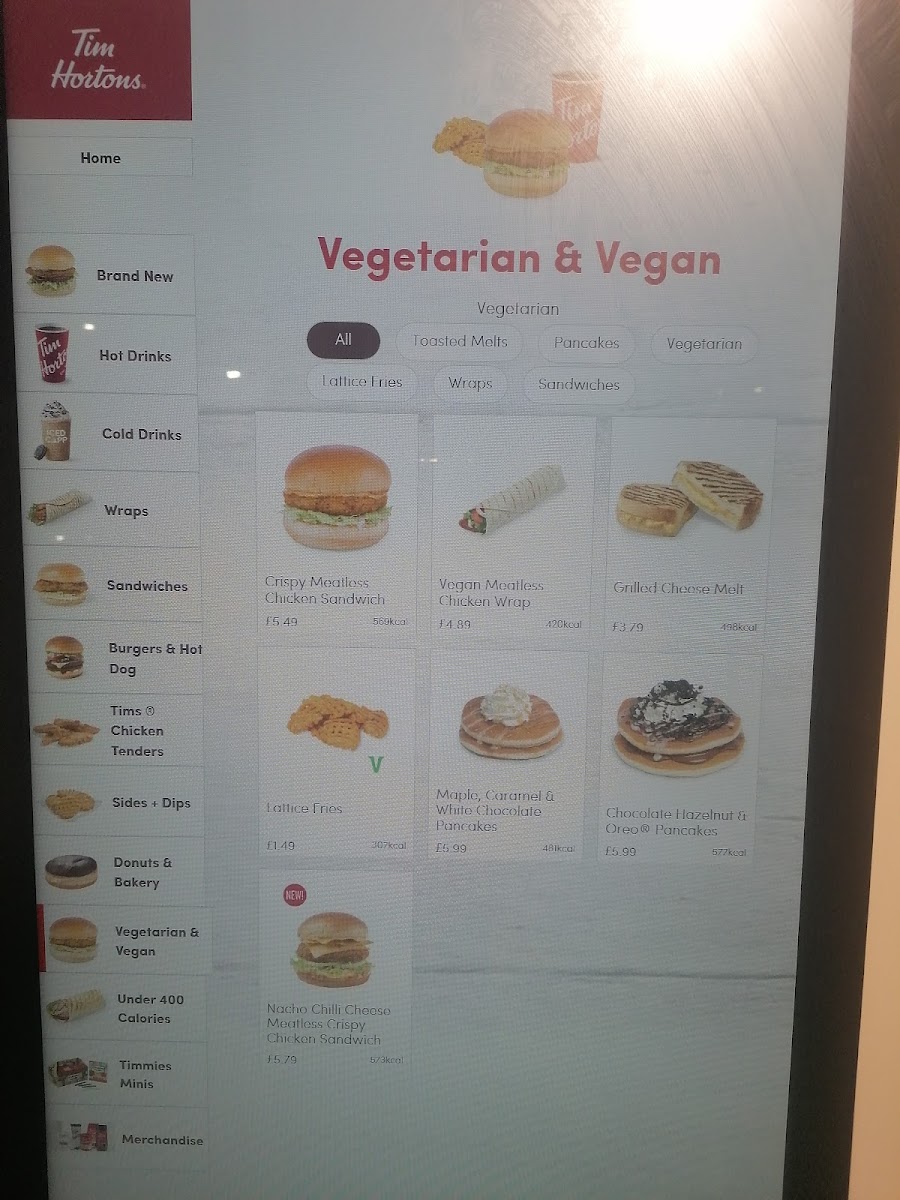Apply the Pancakes filter chip
The width and height of the screenshot is (900, 1200).
tap(586, 342)
